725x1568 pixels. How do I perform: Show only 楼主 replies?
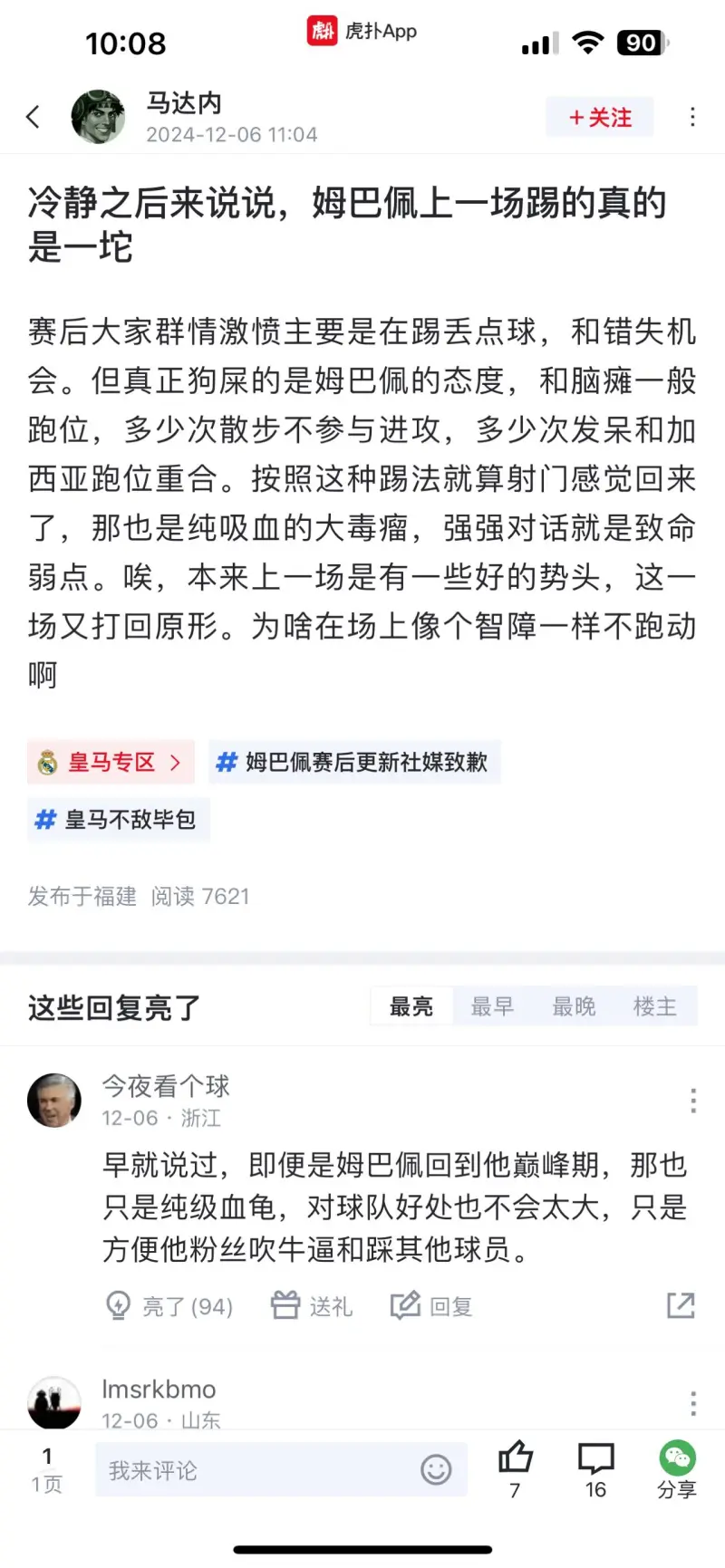pos(654,1006)
